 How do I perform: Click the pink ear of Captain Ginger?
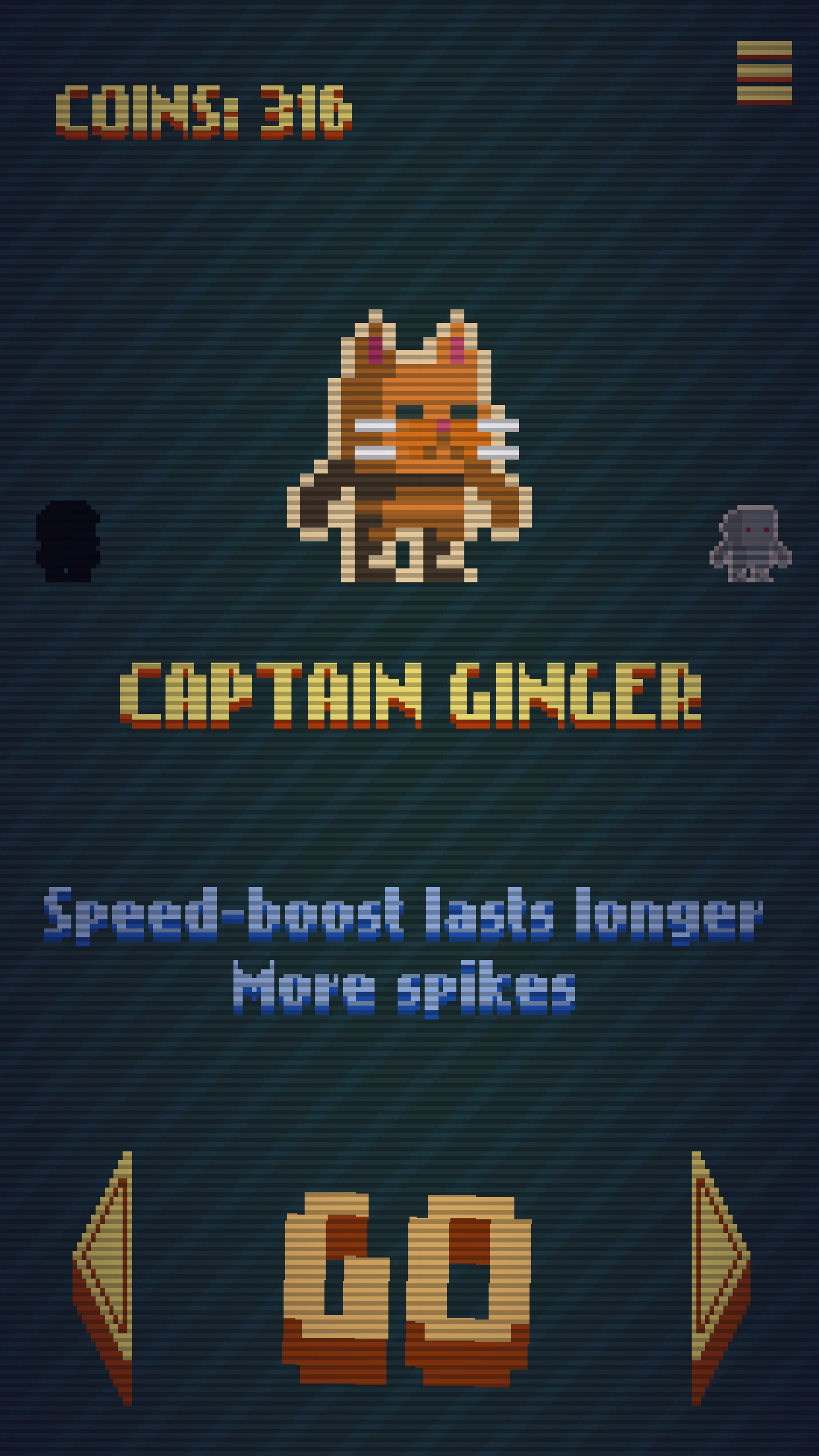tap(377, 351)
